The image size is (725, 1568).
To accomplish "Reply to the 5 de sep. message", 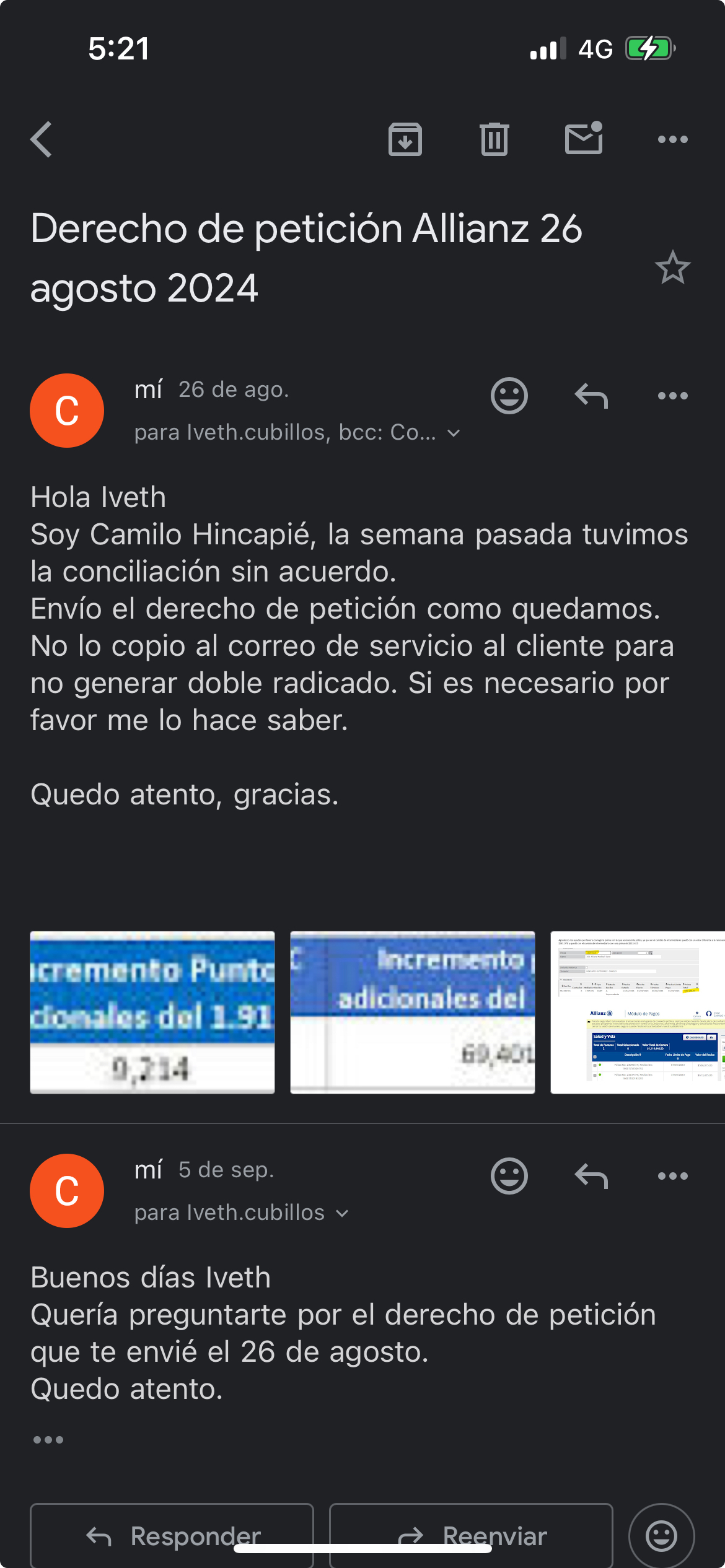I will coord(591,1175).
